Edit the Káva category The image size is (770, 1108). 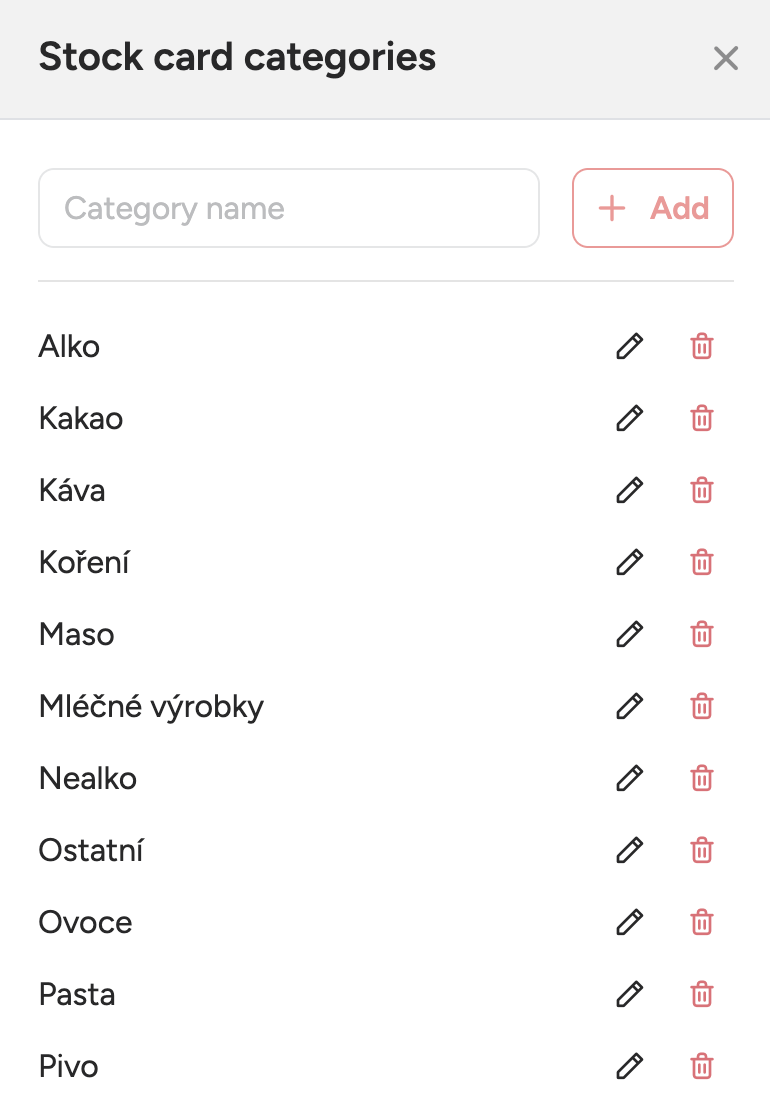629,490
